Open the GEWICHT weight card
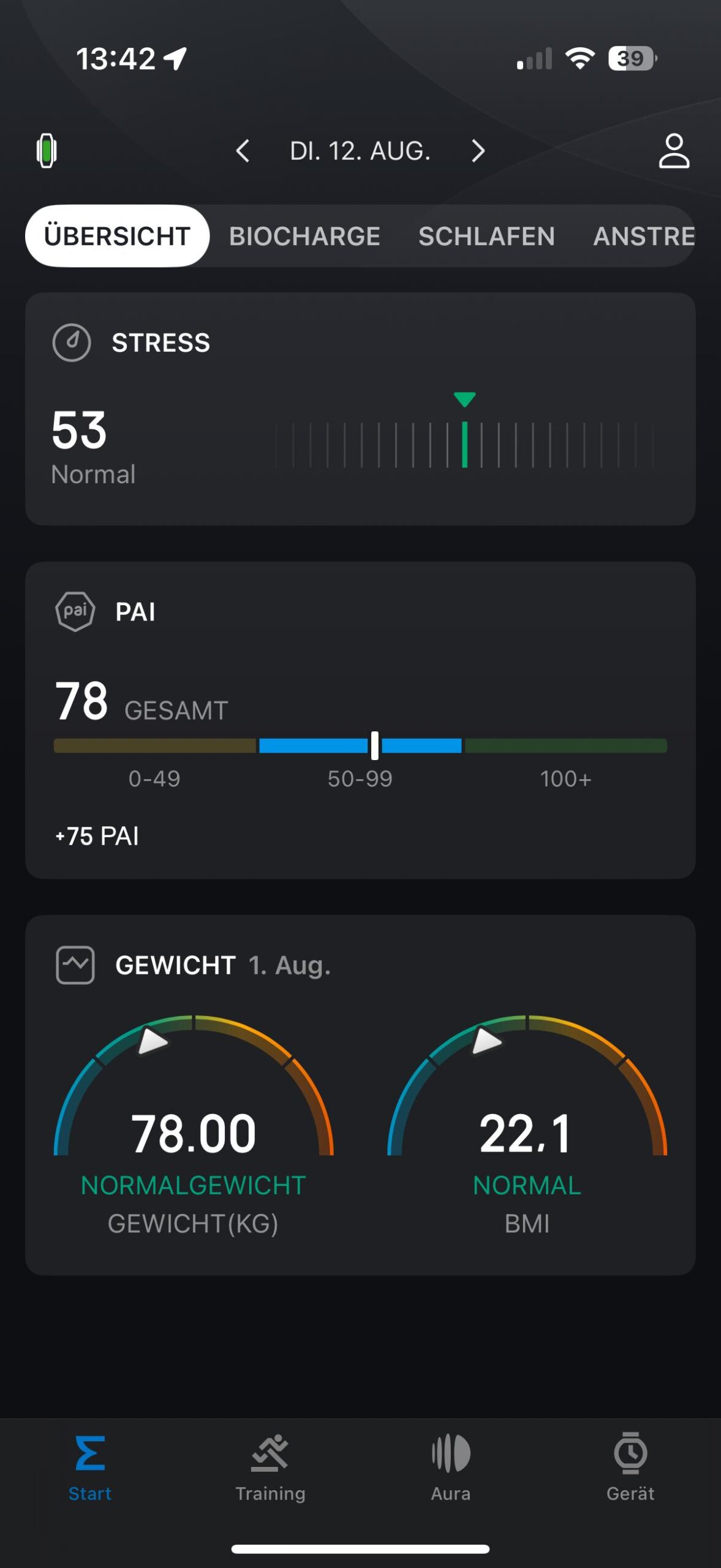The height and width of the screenshot is (1568, 721). tap(360, 1095)
